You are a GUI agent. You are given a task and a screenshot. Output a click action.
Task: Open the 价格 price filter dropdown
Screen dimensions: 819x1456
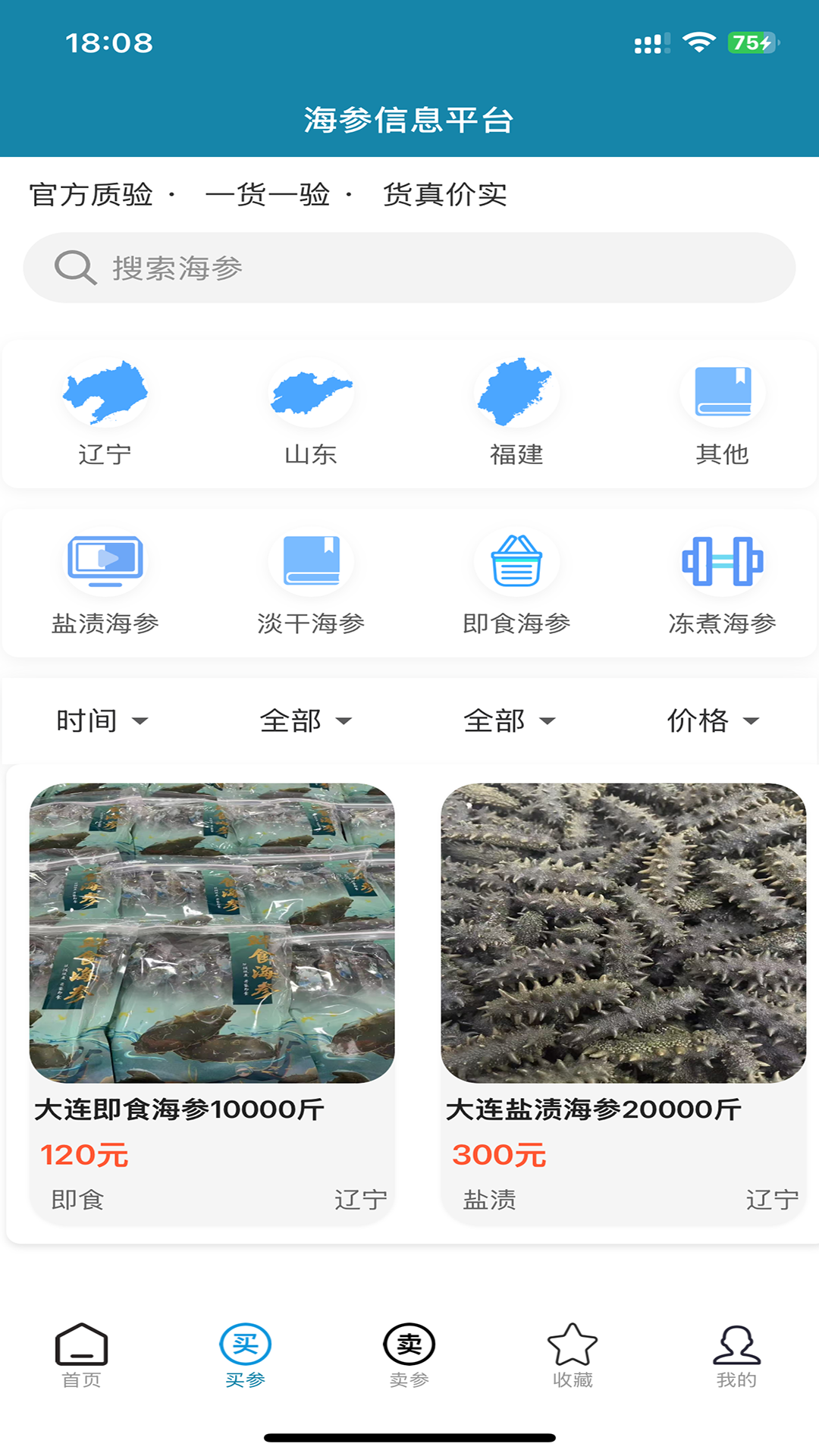(x=713, y=721)
